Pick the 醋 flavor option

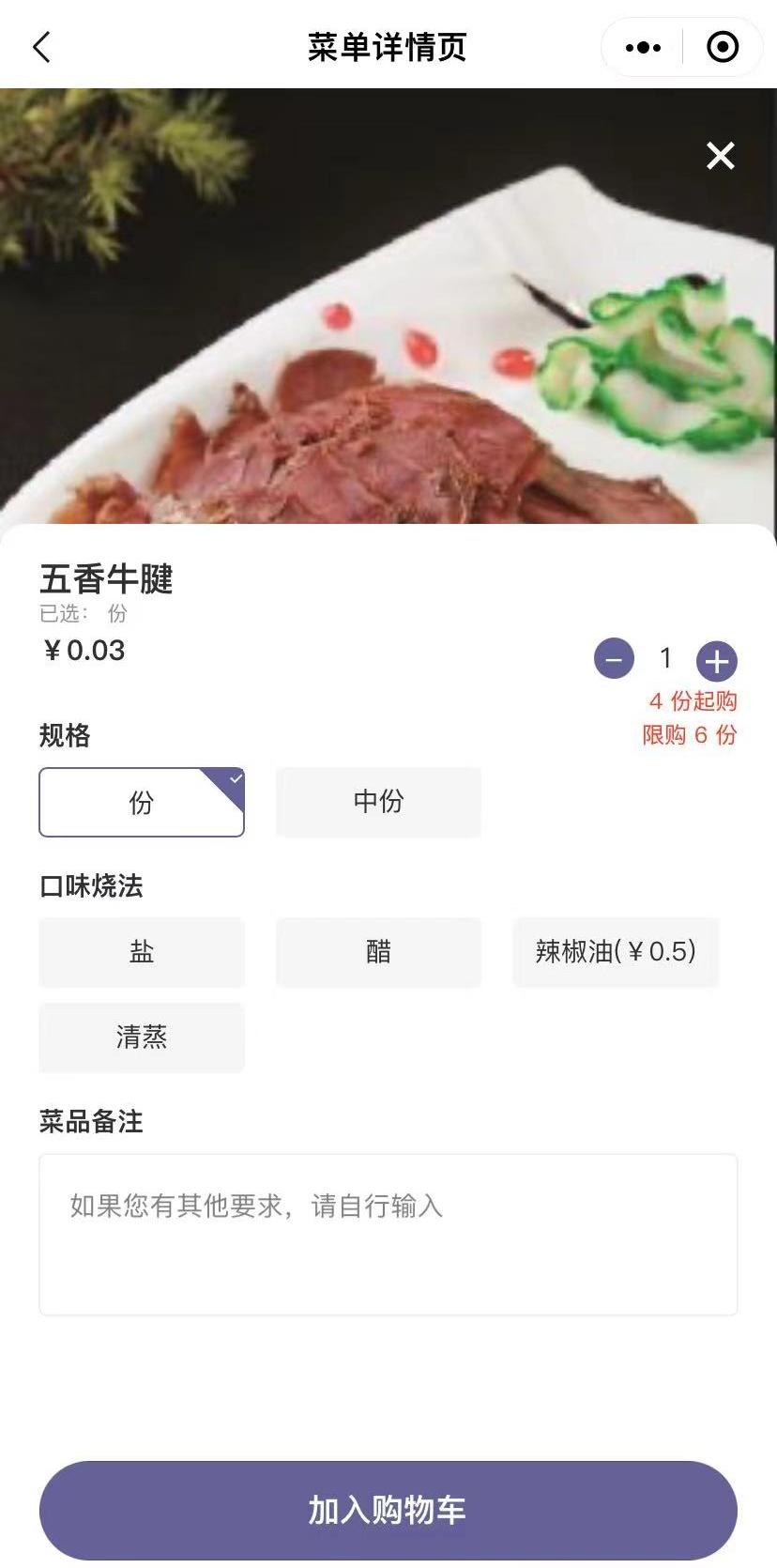[378, 952]
